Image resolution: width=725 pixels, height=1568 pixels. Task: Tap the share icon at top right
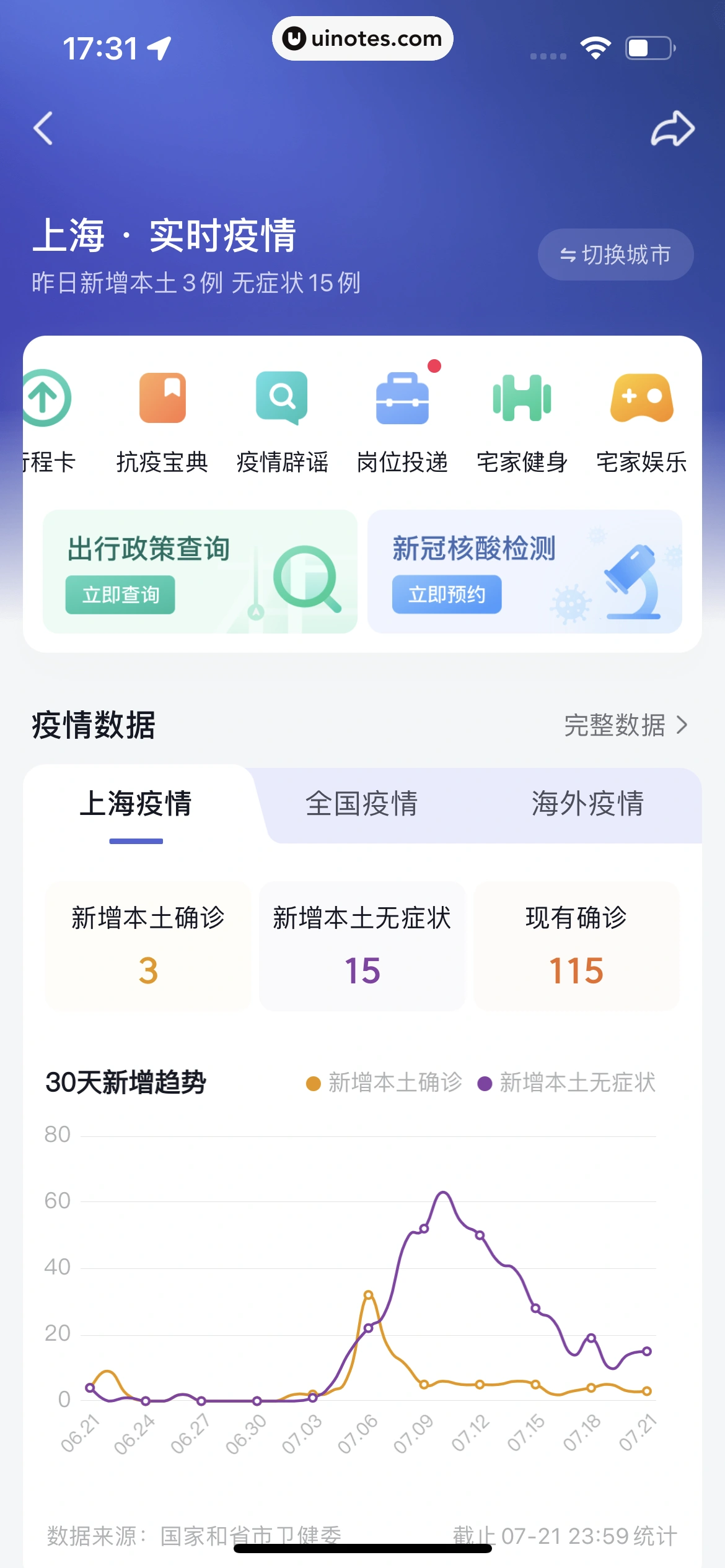(x=674, y=128)
